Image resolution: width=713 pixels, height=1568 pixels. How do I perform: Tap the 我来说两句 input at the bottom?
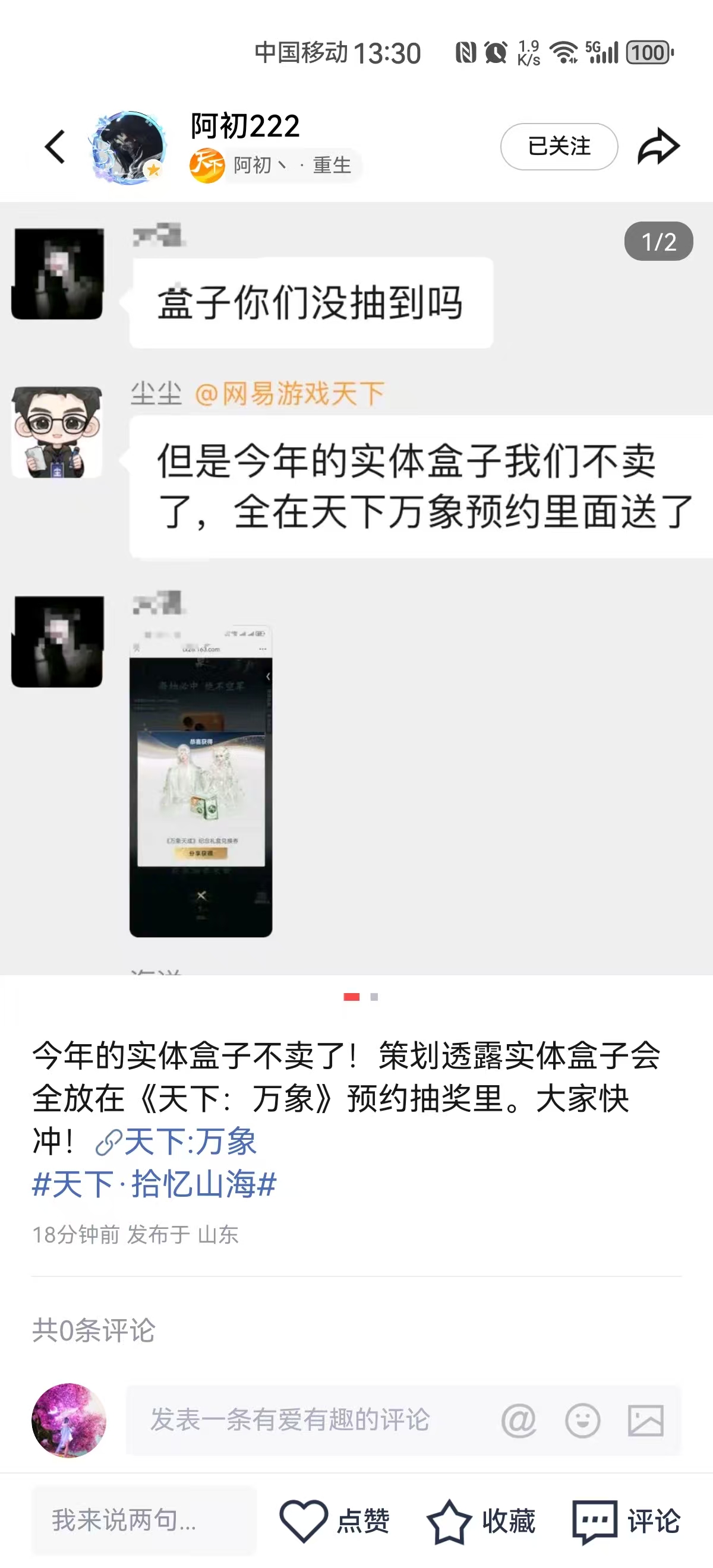[x=144, y=1520]
